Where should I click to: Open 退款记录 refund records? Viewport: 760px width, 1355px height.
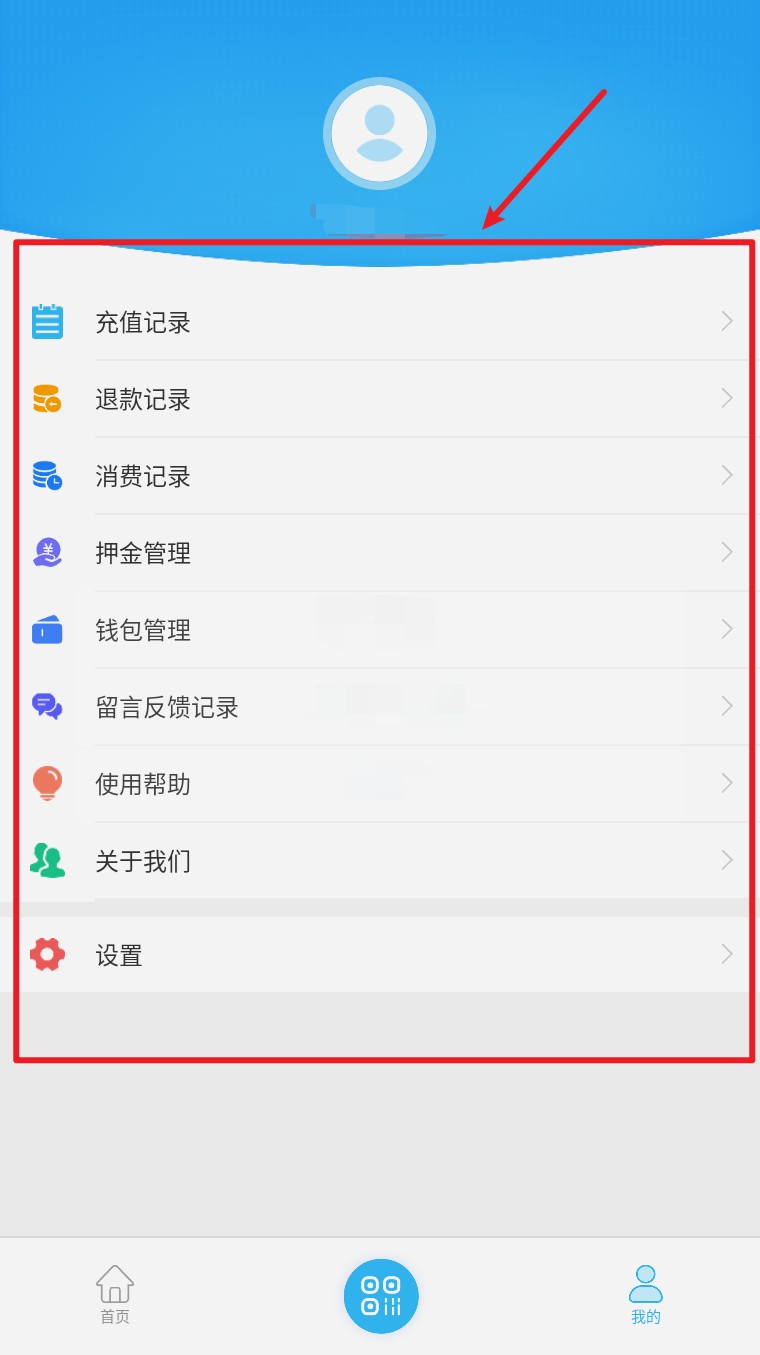pyautogui.click(x=380, y=399)
